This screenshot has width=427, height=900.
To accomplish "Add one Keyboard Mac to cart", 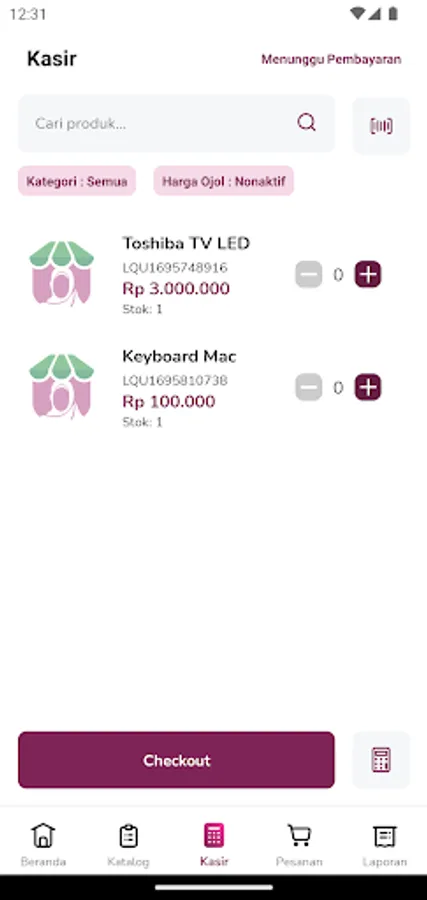I will [x=368, y=387].
